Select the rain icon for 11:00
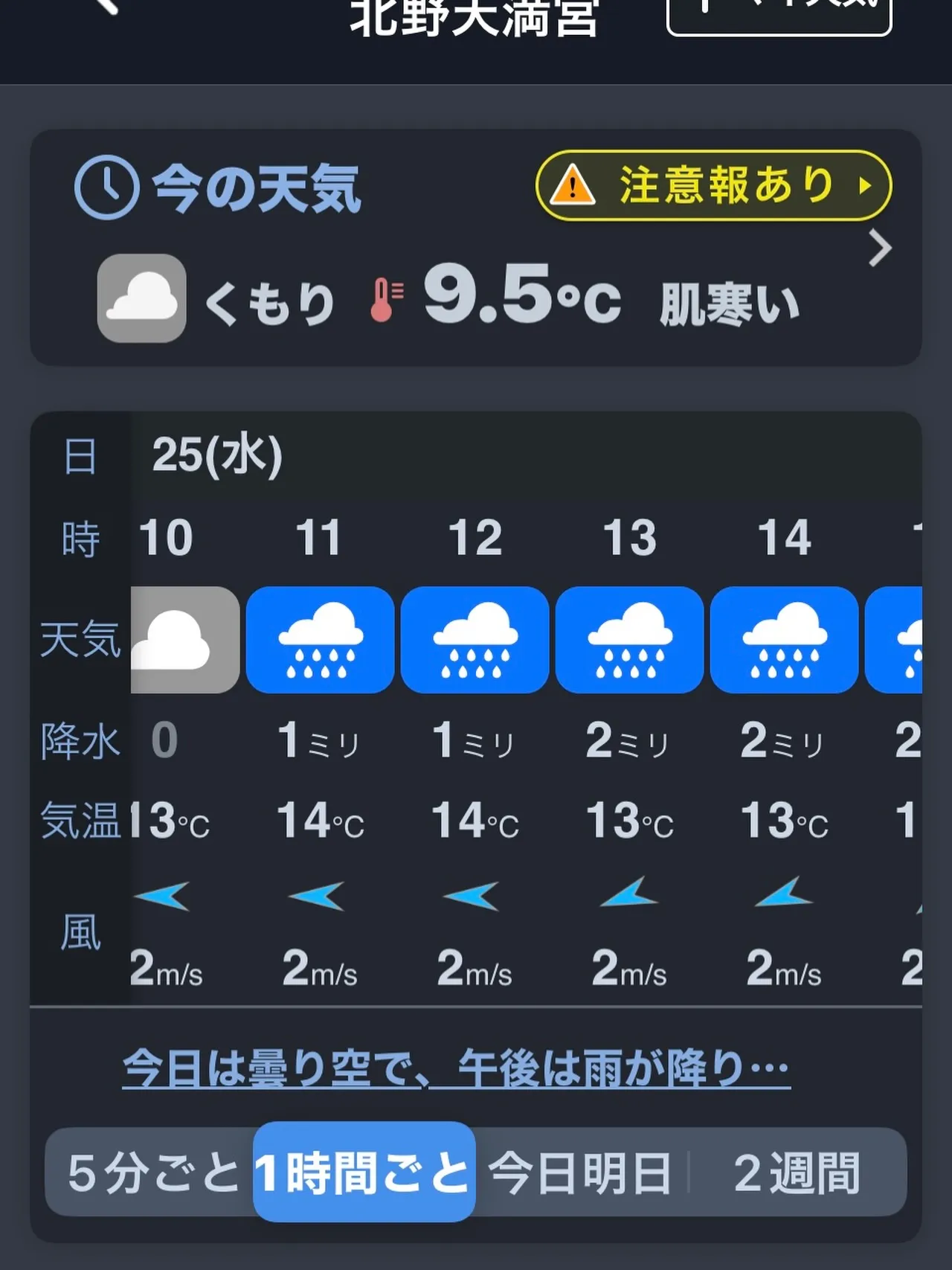This screenshot has width=952, height=1270. 321,641
